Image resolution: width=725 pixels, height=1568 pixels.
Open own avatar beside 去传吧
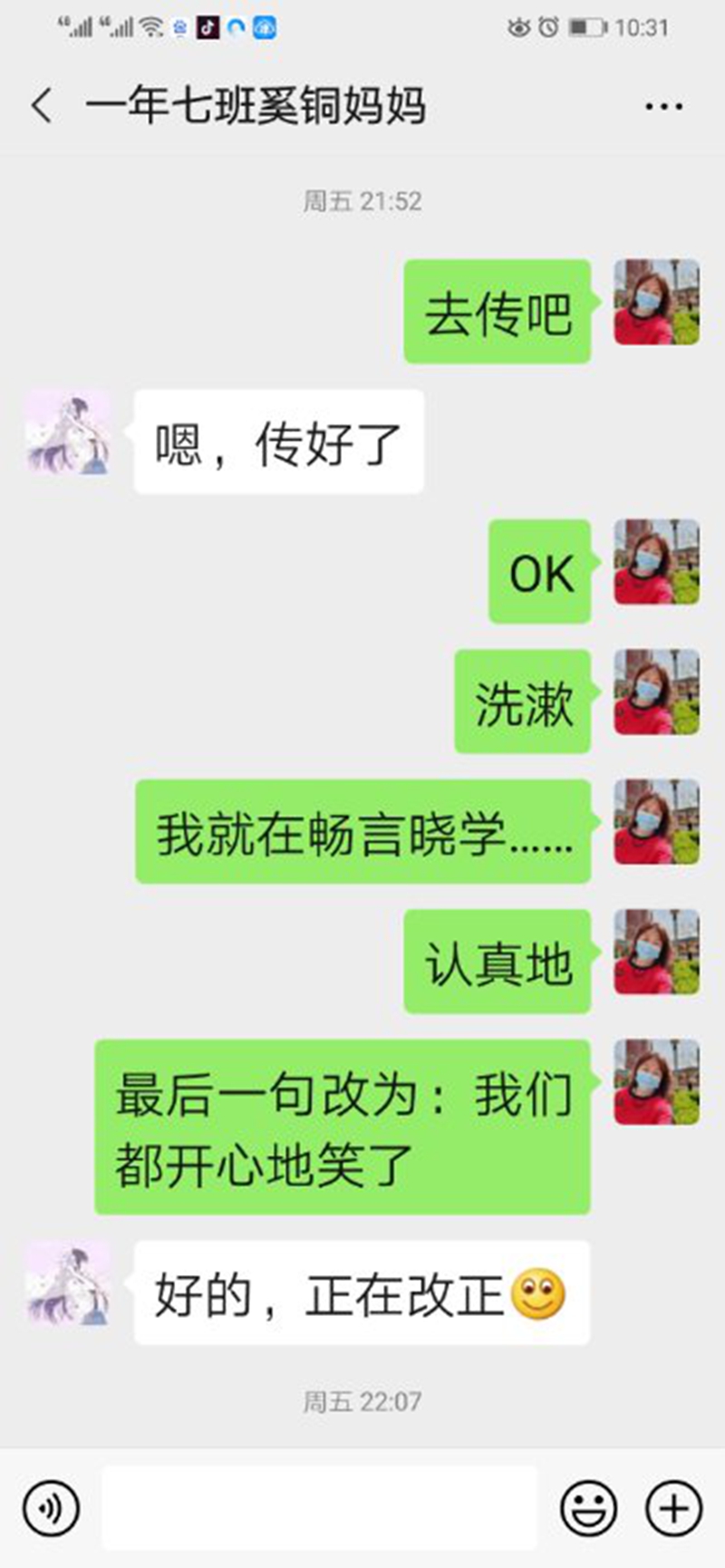click(x=656, y=303)
